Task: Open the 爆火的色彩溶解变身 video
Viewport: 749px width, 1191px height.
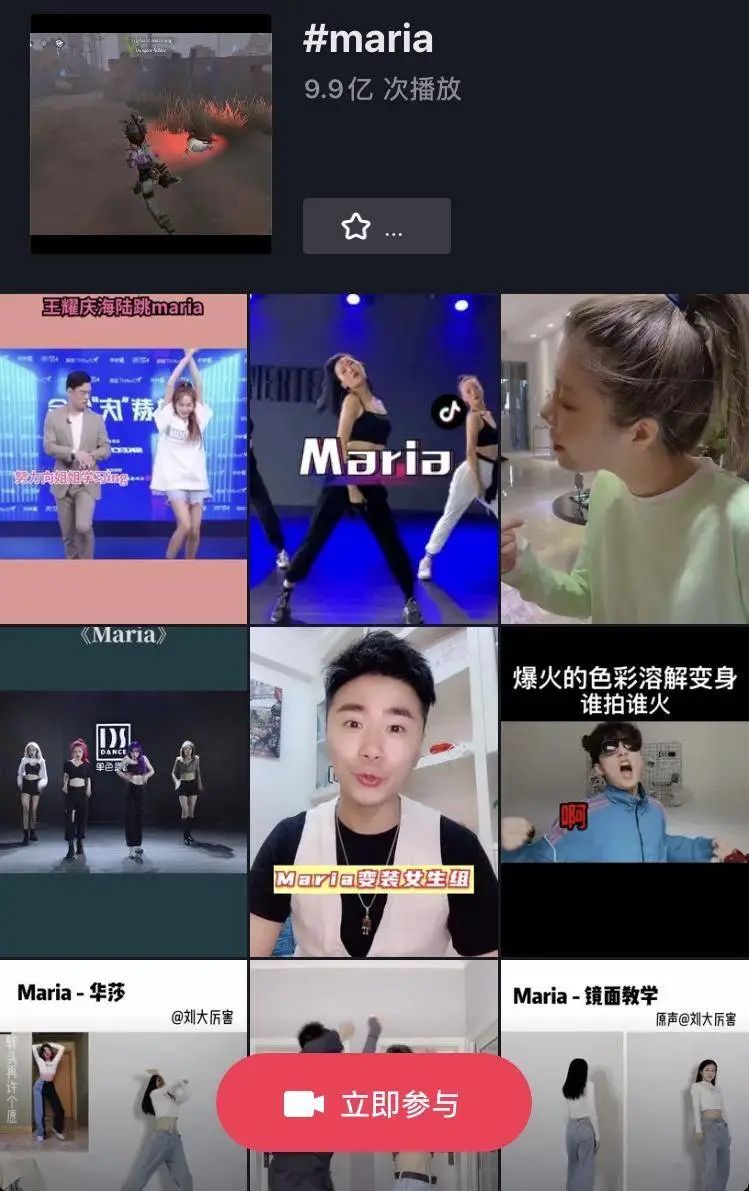Action: coord(625,790)
